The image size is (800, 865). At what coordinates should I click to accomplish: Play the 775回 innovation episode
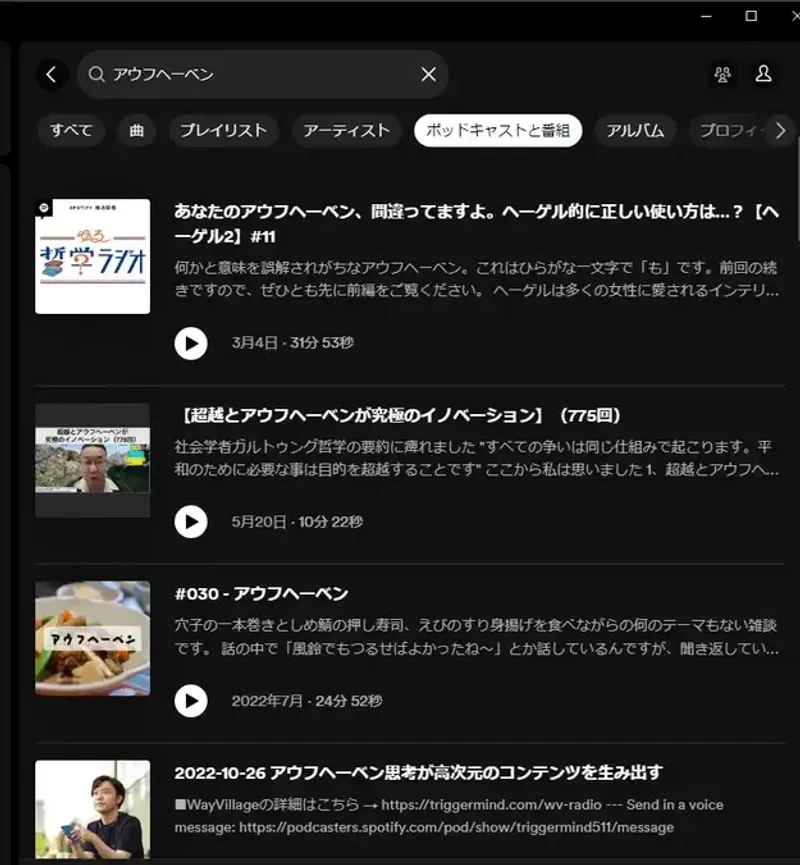[190, 519]
